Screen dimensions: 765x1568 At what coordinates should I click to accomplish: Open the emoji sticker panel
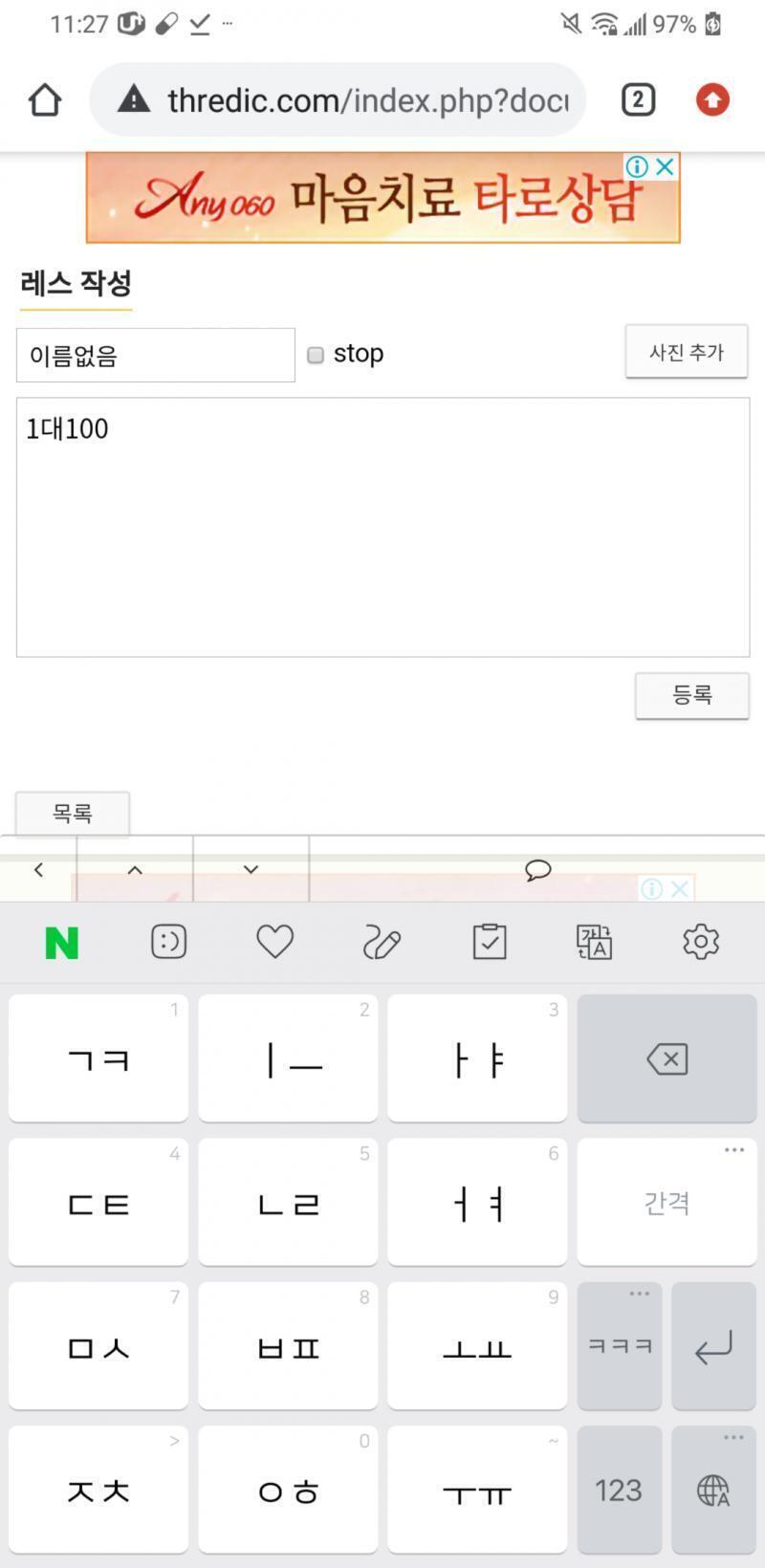click(x=168, y=942)
